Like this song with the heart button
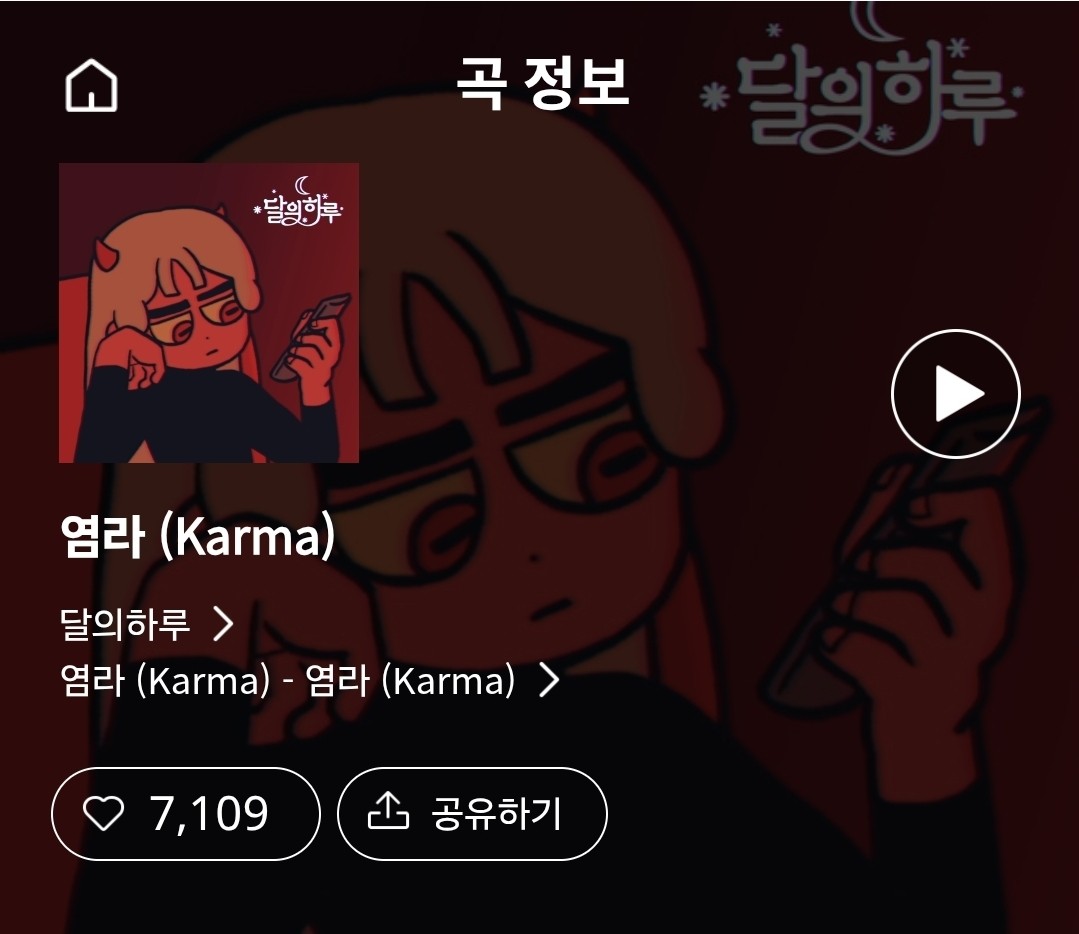Viewport: 1079px width, 934px height. point(186,813)
